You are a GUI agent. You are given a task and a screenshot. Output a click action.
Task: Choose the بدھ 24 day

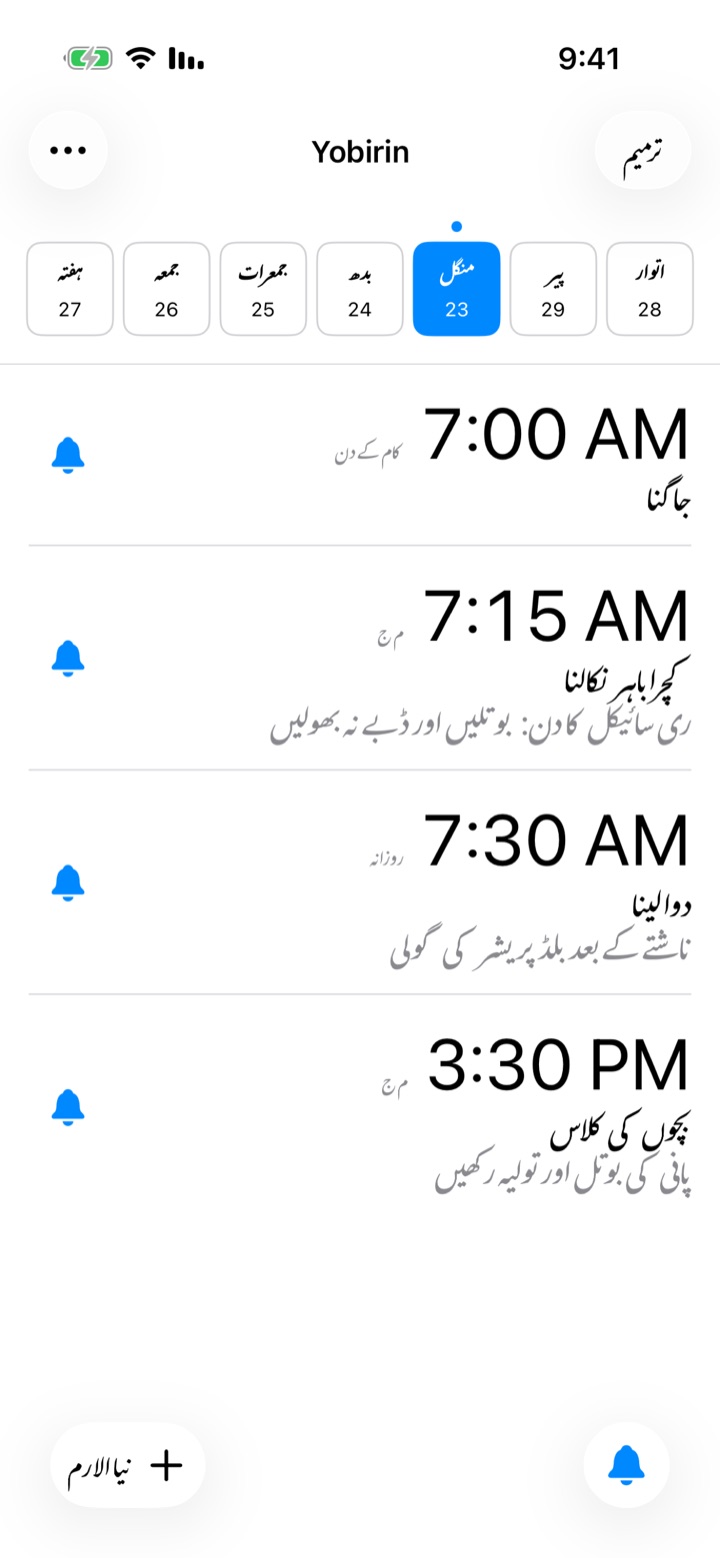pyautogui.click(x=360, y=289)
